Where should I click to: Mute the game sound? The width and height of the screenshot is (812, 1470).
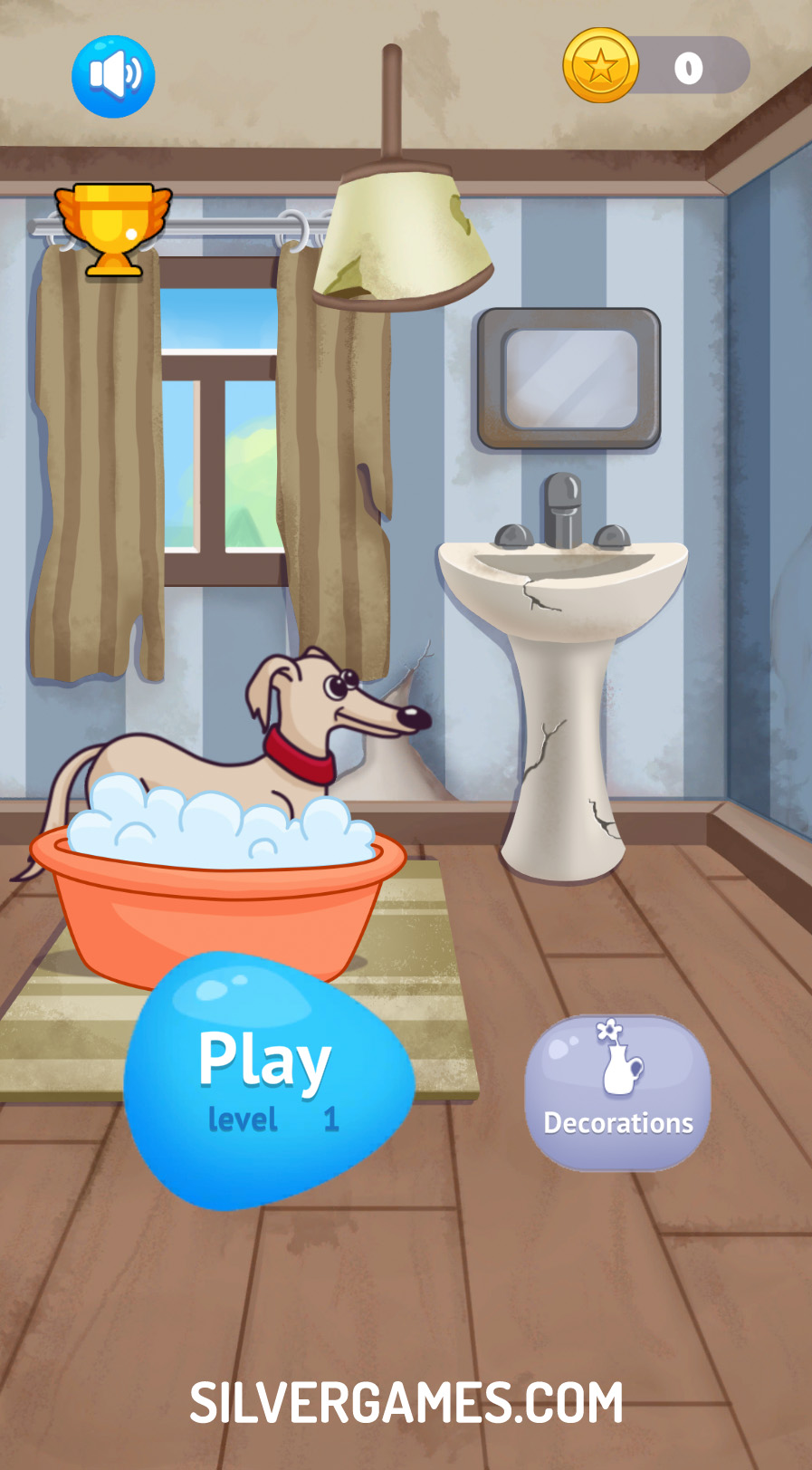[x=113, y=76]
